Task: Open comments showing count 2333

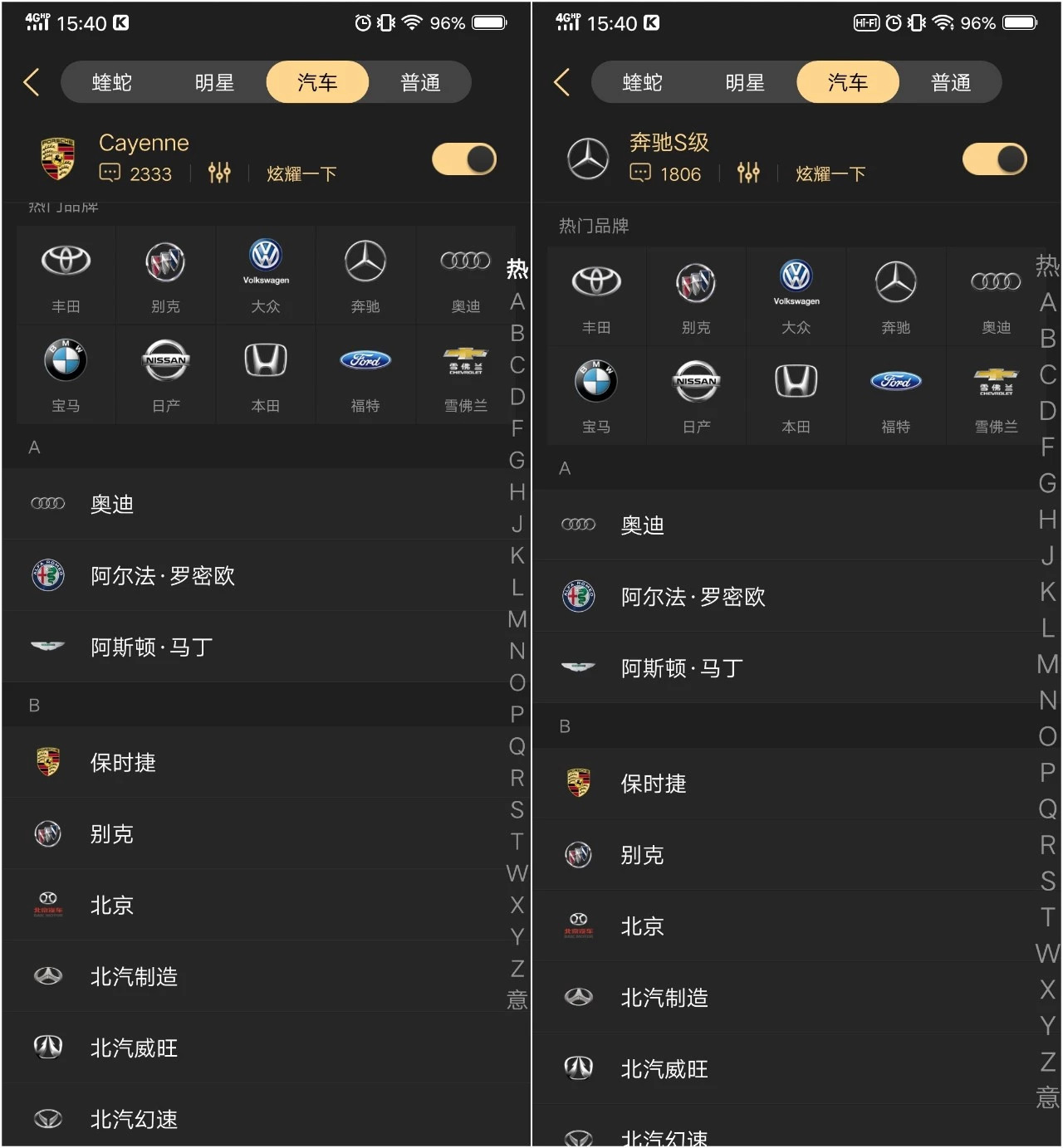Action: click(x=135, y=173)
